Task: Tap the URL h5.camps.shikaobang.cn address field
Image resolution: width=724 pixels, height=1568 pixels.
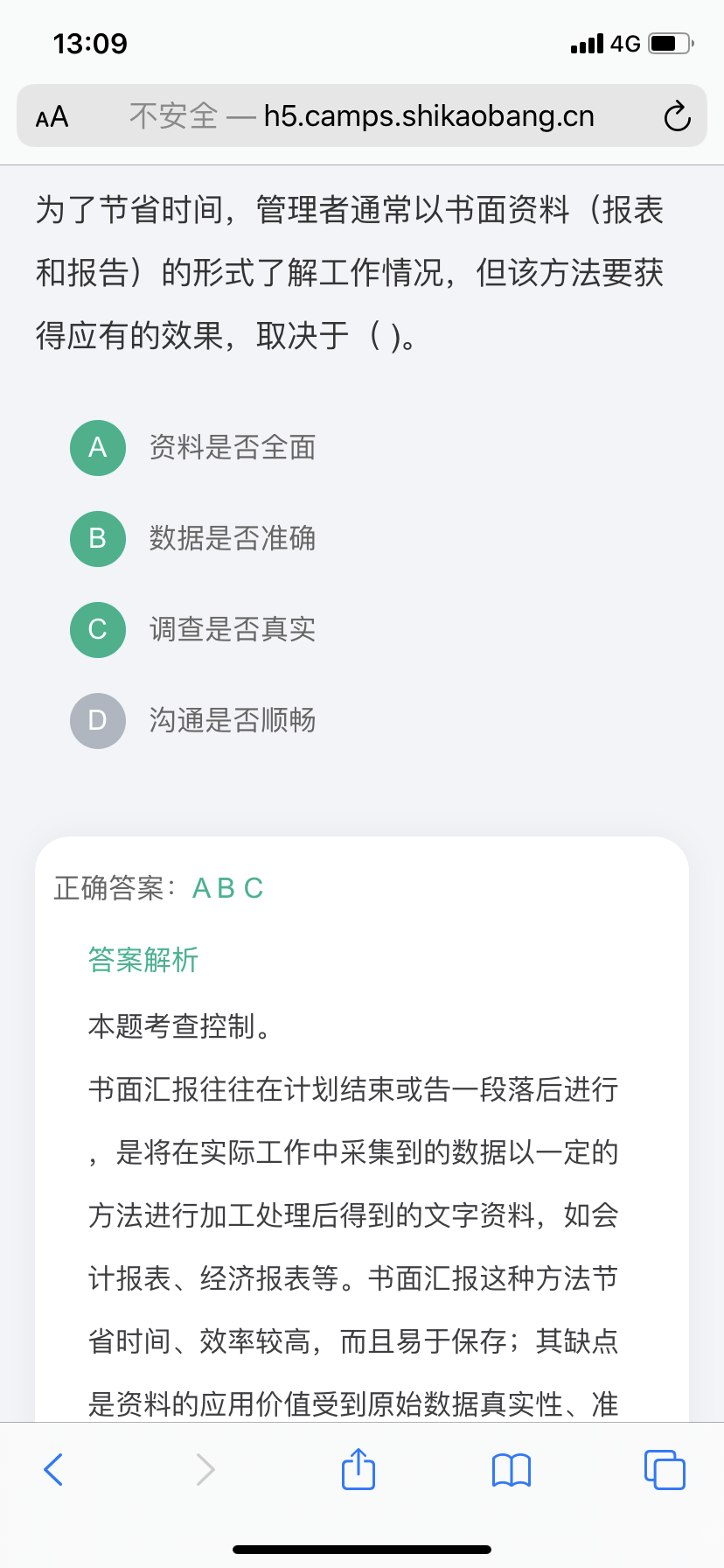Action: point(362,115)
